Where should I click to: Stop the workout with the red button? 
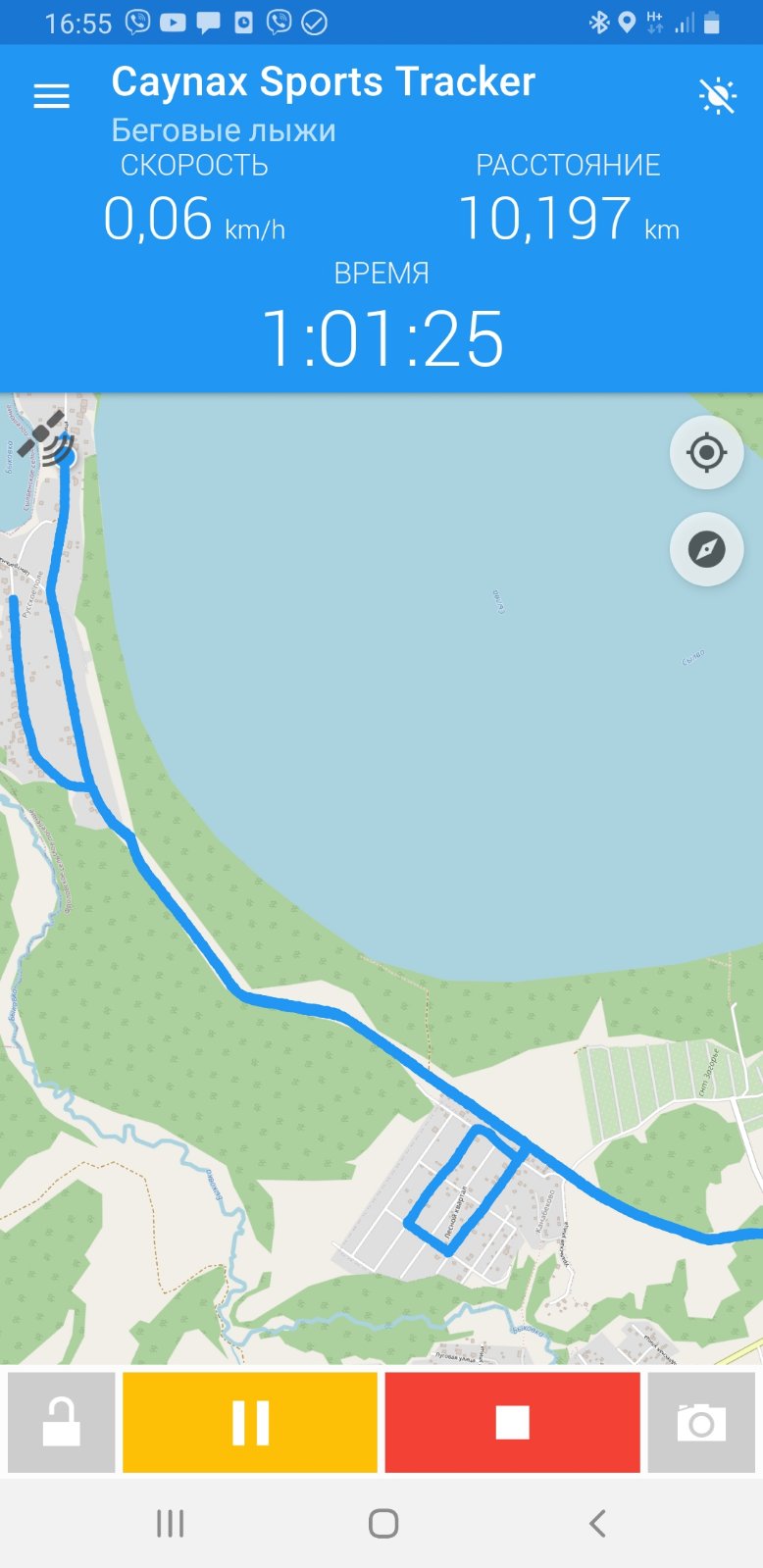click(512, 1422)
